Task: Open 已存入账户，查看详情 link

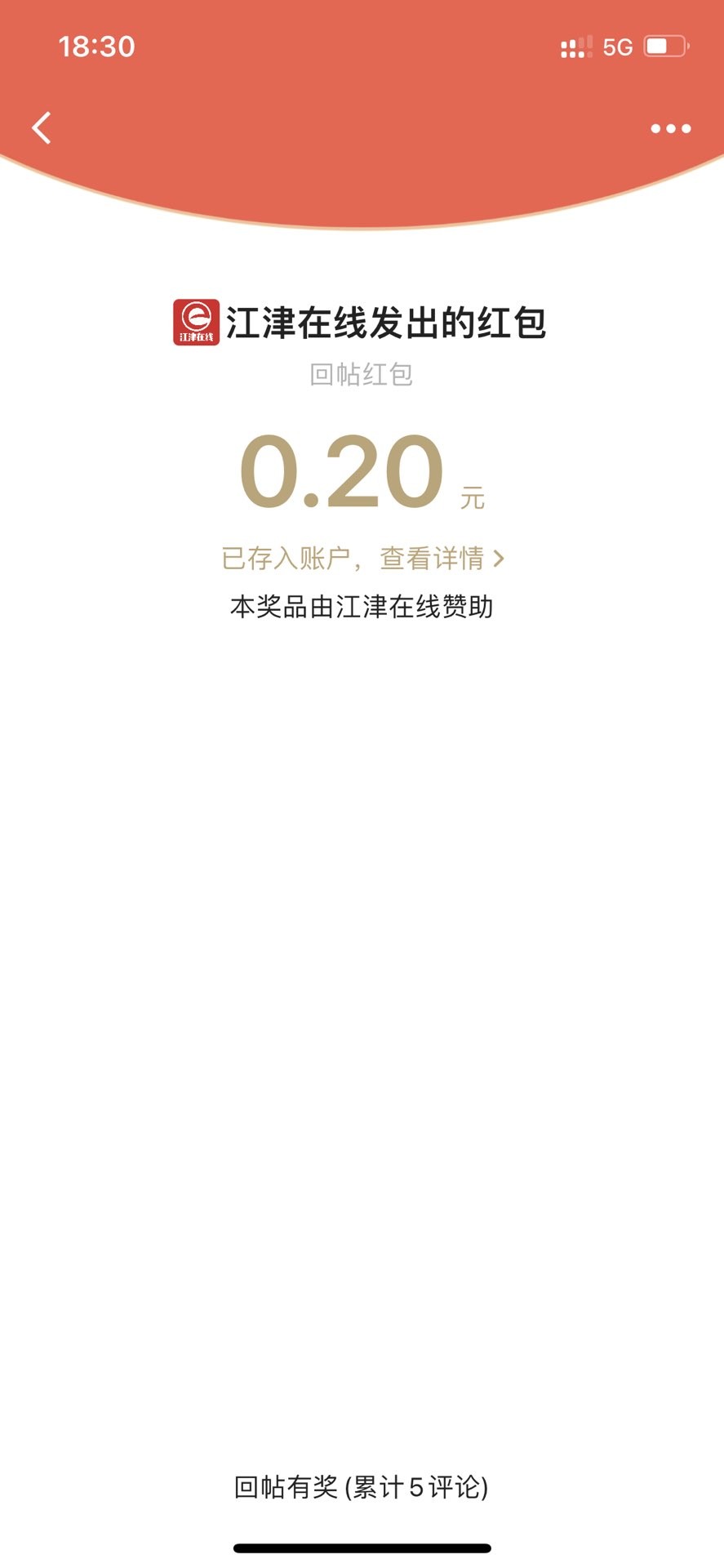Action: [x=362, y=559]
